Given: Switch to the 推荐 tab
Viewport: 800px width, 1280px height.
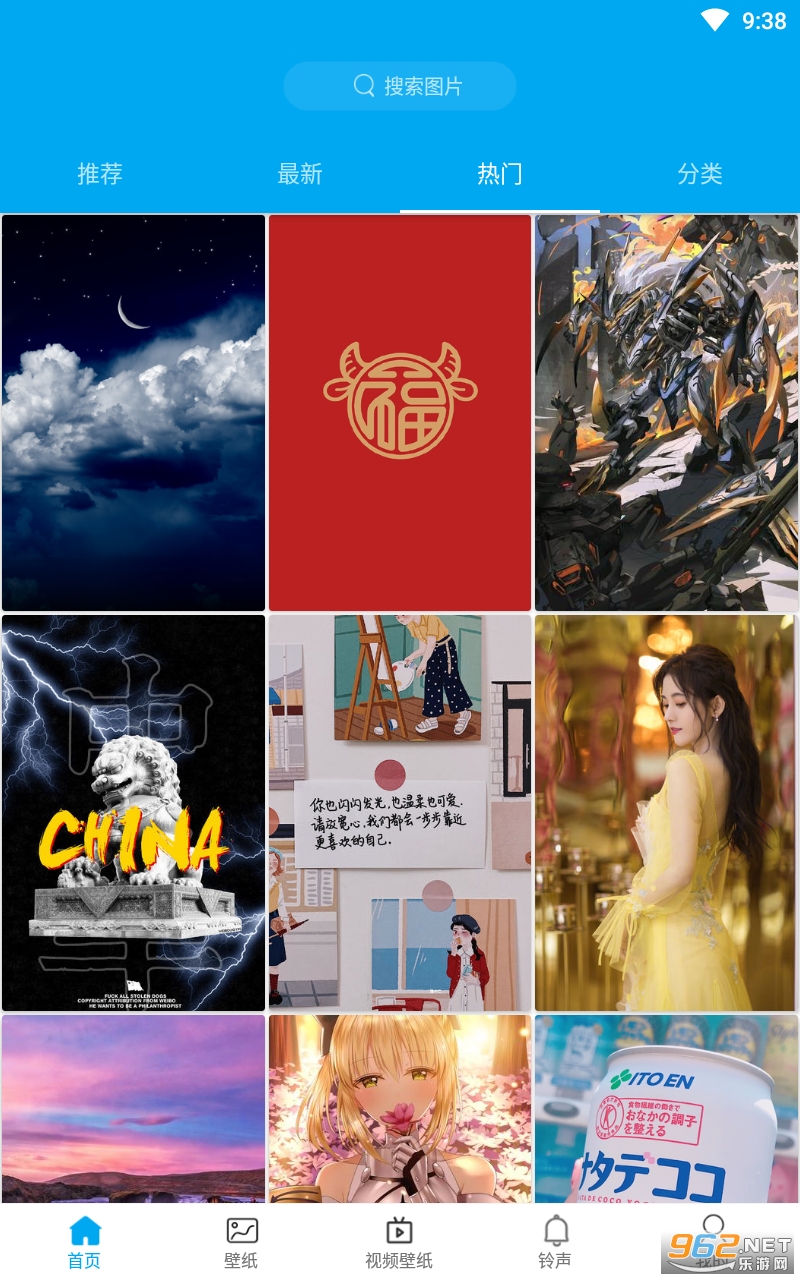Looking at the screenshot, I should point(100,174).
